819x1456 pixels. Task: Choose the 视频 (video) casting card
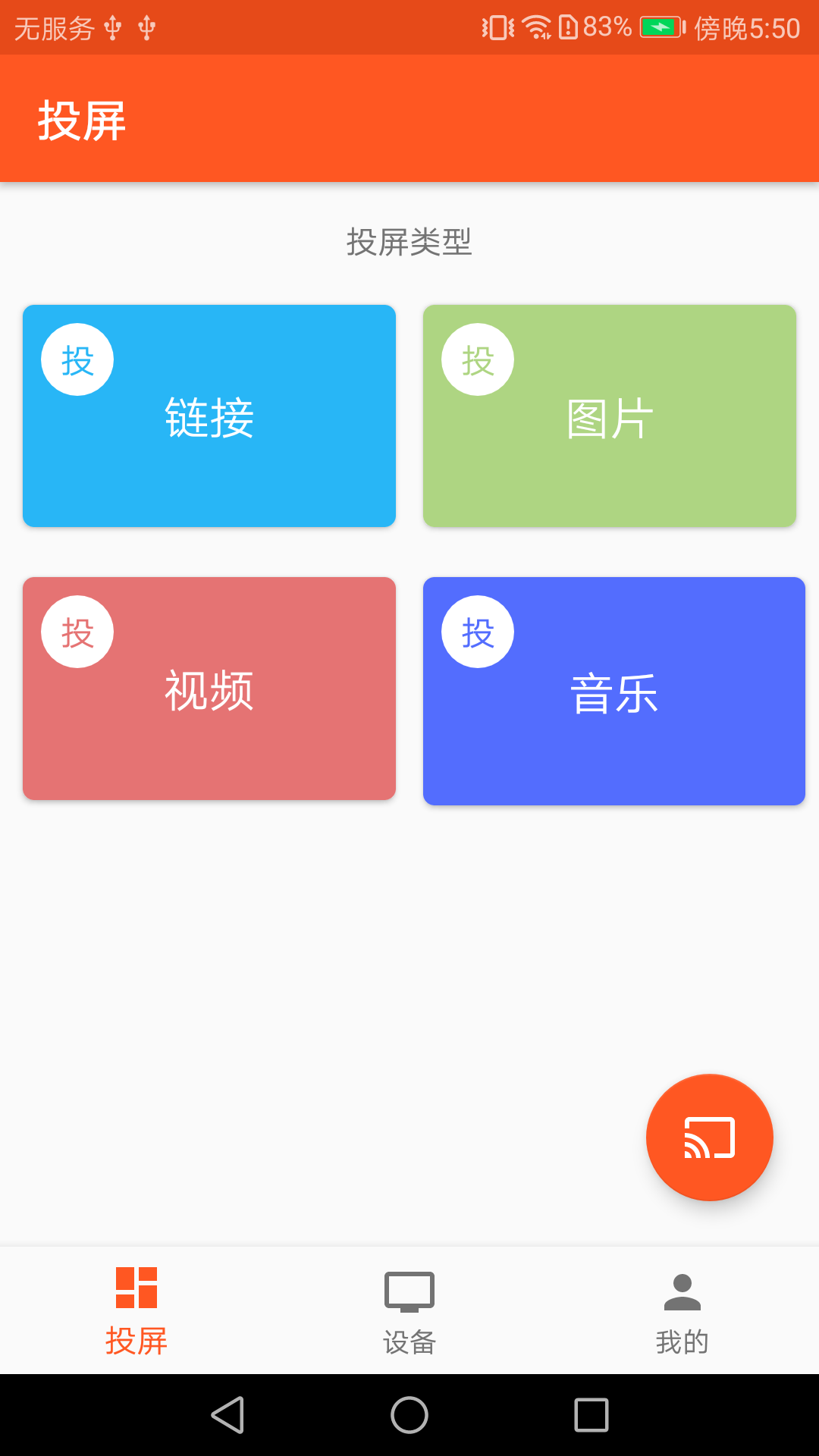209,689
